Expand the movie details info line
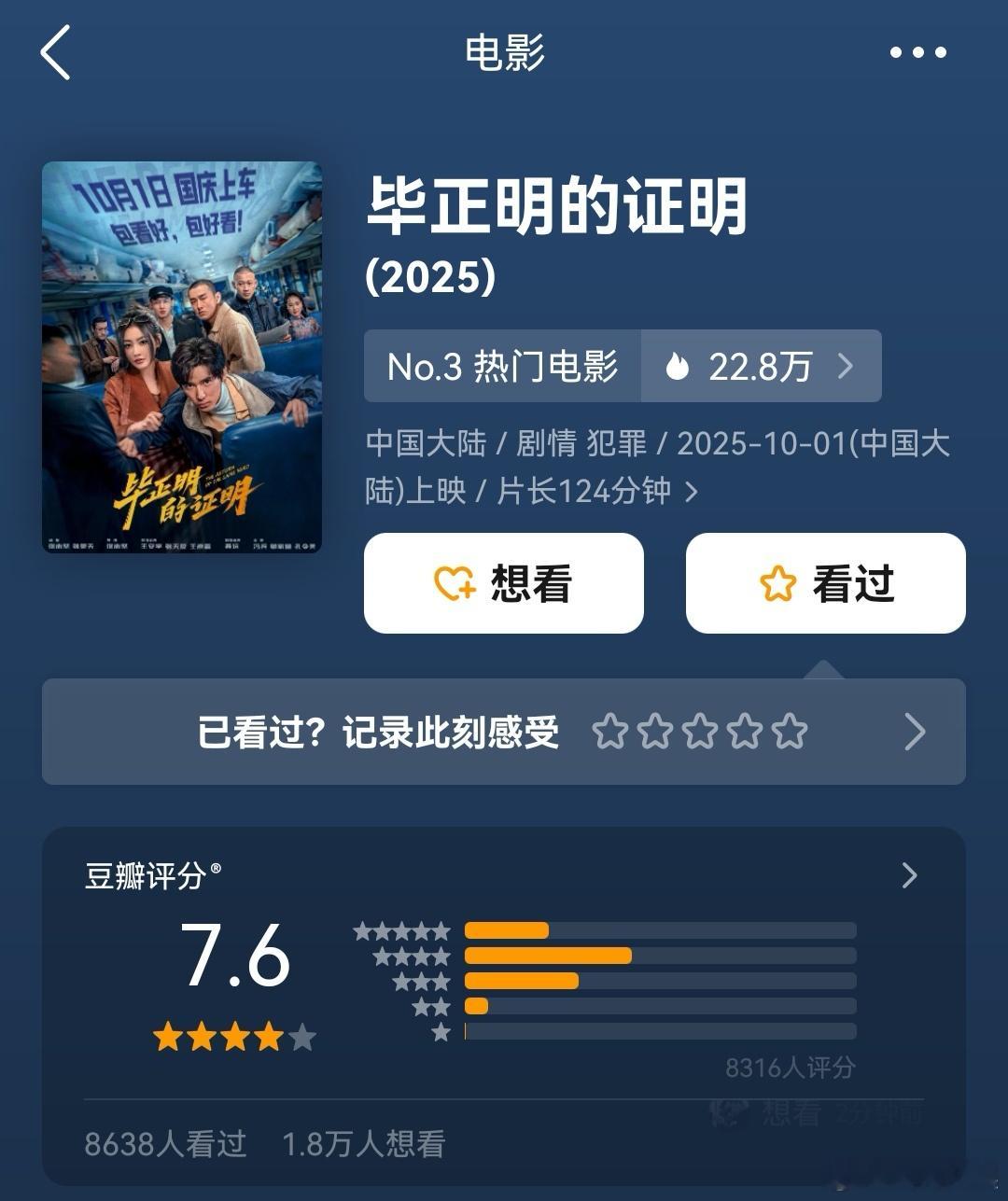 [x=691, y=492]
